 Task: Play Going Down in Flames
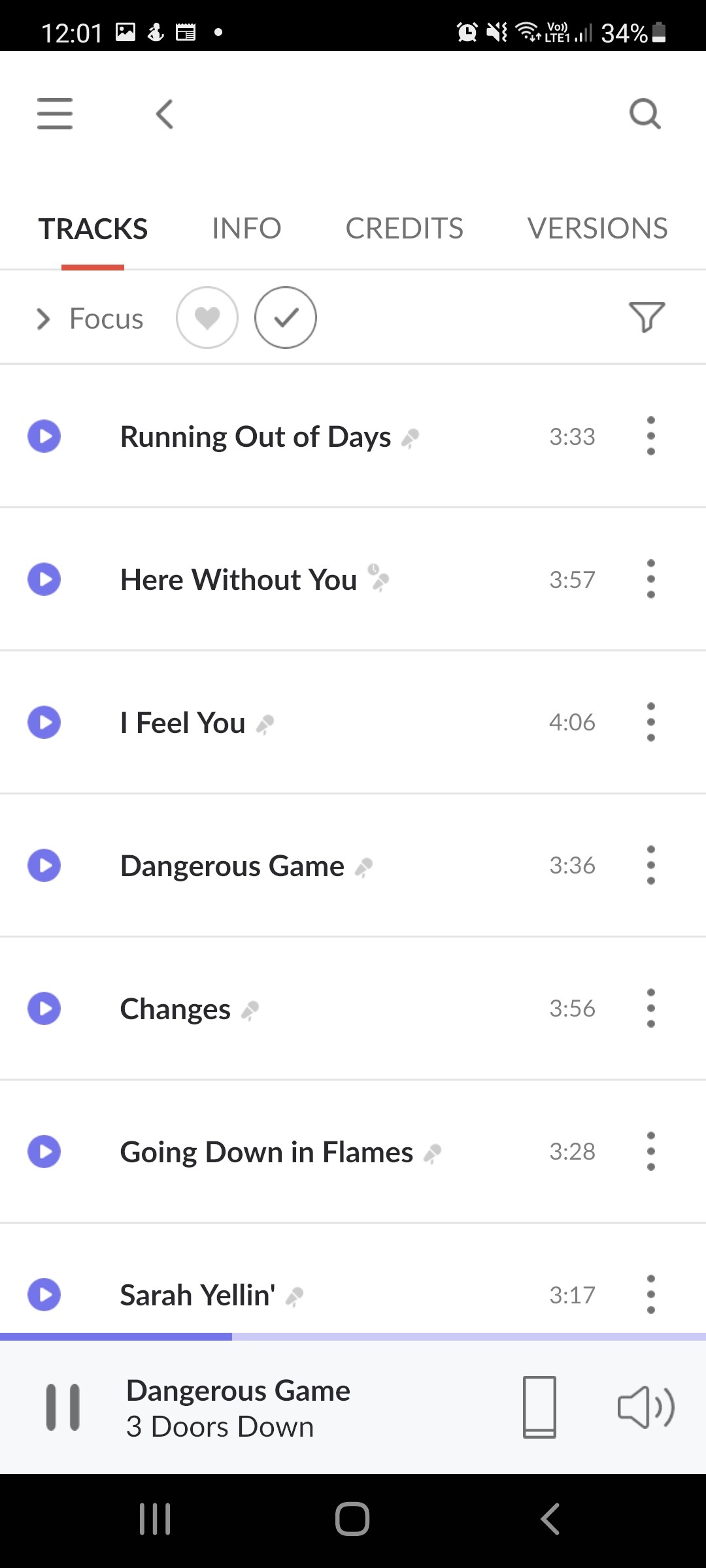[44, 1151]
